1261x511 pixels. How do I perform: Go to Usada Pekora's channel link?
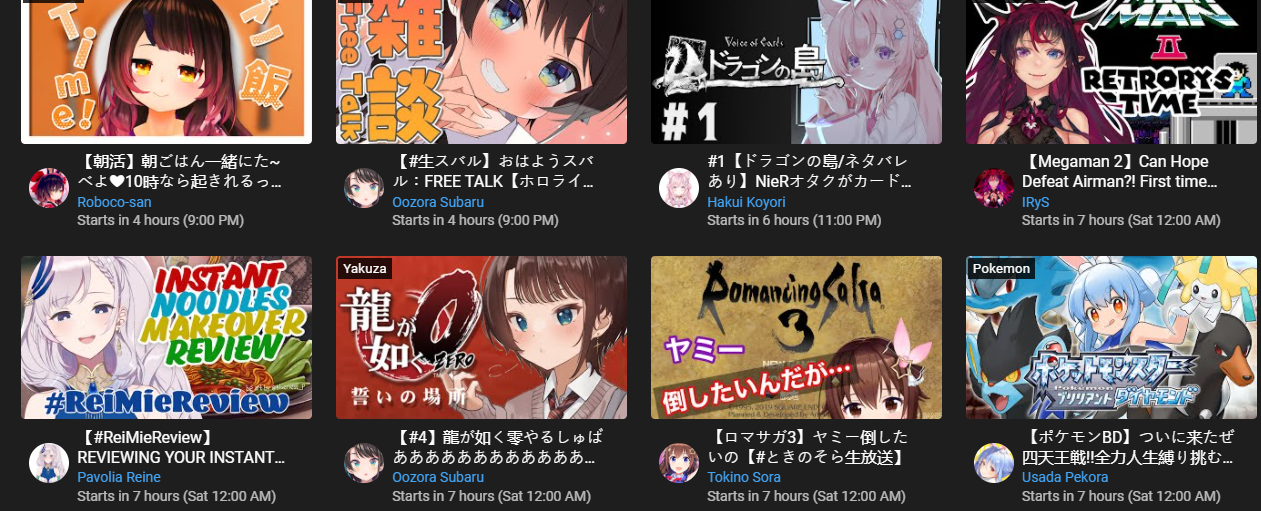tap(1065, 477)
